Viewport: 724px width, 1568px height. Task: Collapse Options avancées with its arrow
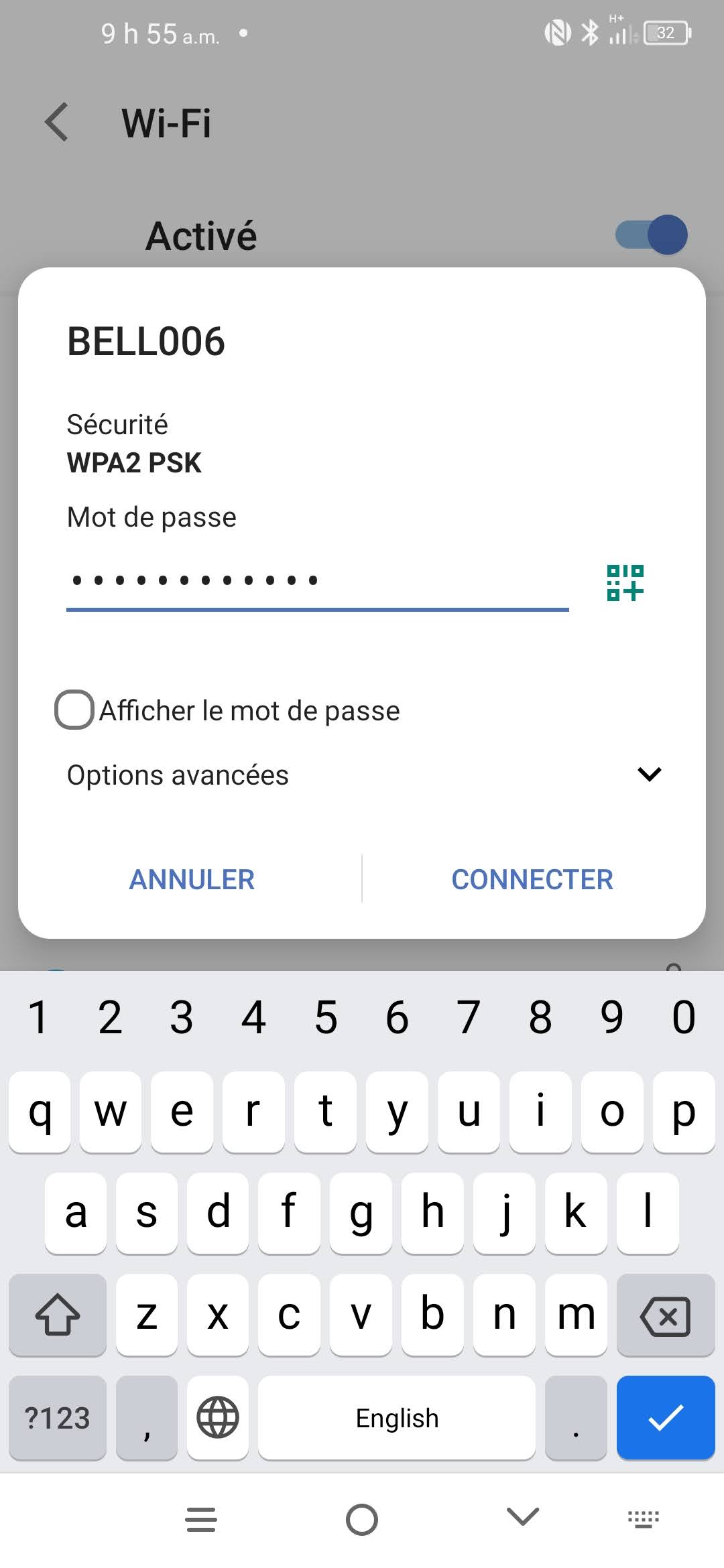coord(648,775)
